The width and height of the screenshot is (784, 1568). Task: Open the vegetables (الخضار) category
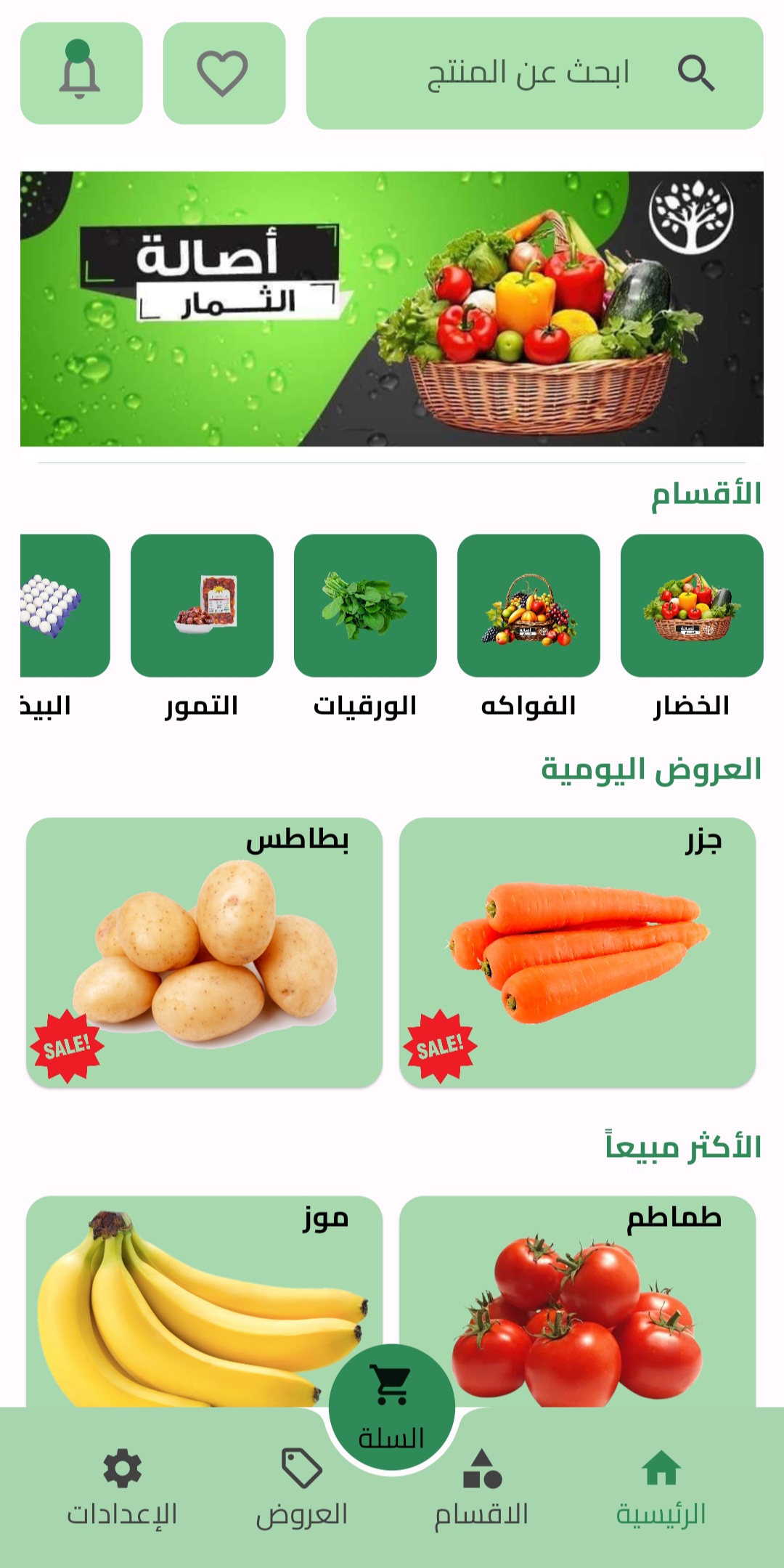(x=690, y=608)
